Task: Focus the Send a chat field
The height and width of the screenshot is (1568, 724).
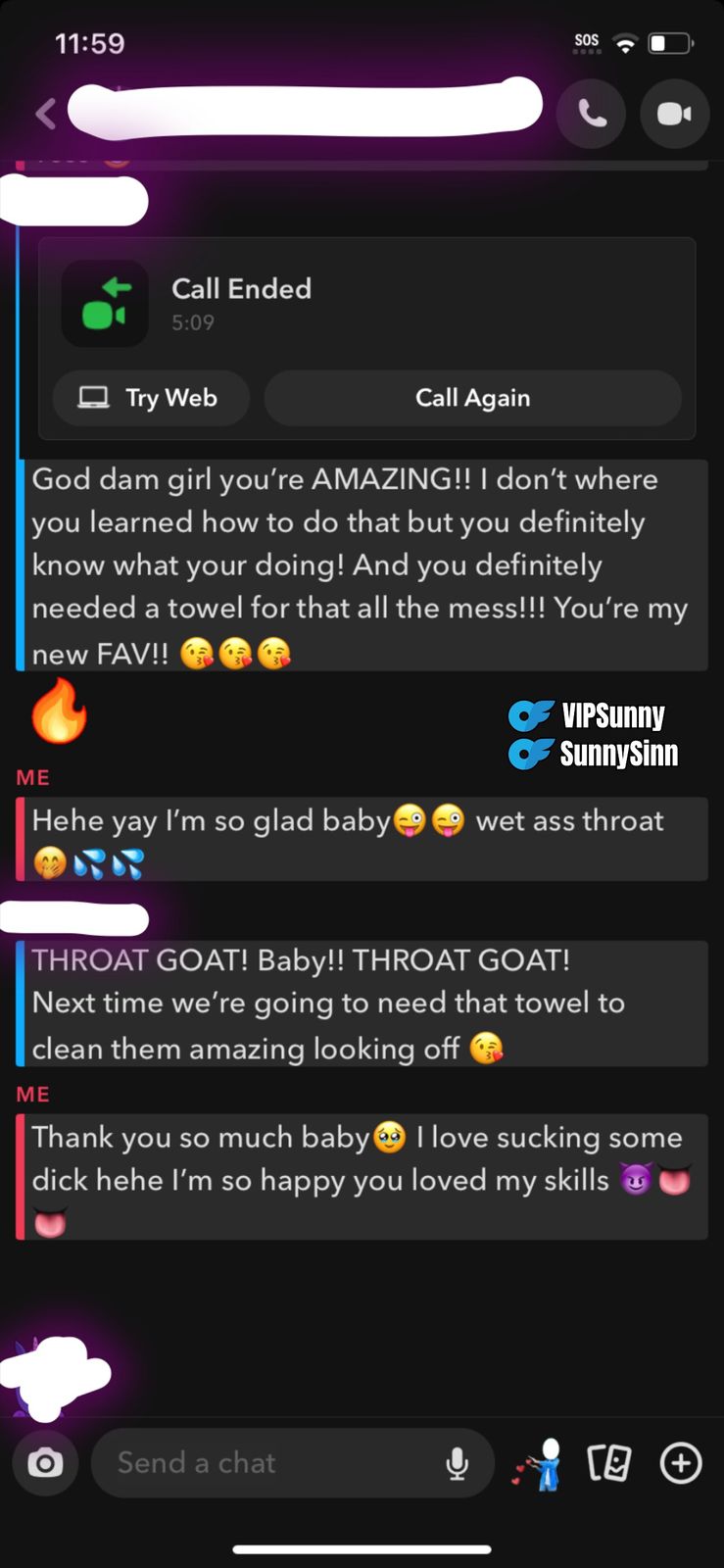Action: click(265, 1463)
